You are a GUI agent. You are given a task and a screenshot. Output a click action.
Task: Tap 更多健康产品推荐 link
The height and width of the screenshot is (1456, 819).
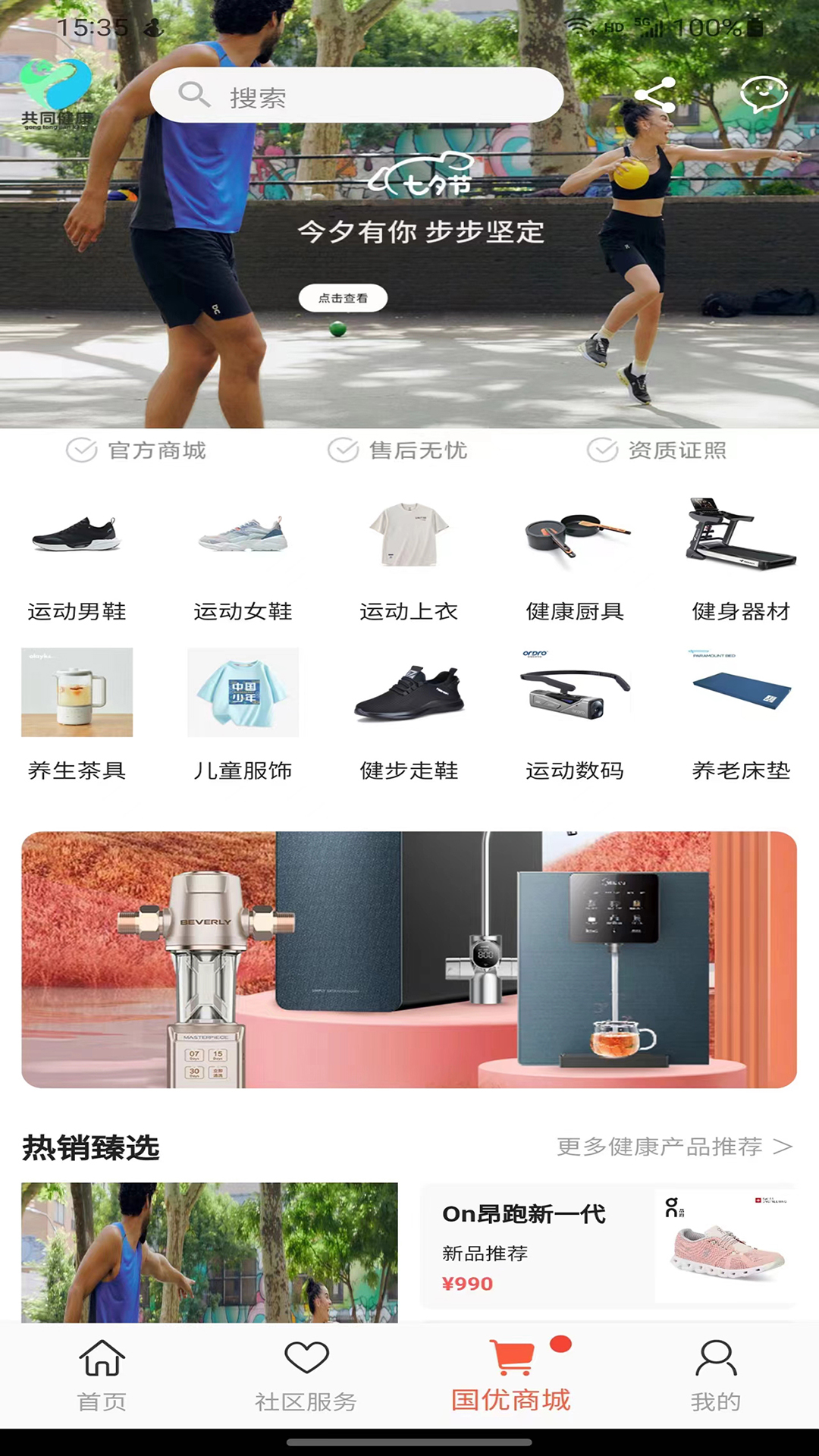[674, 1147]
